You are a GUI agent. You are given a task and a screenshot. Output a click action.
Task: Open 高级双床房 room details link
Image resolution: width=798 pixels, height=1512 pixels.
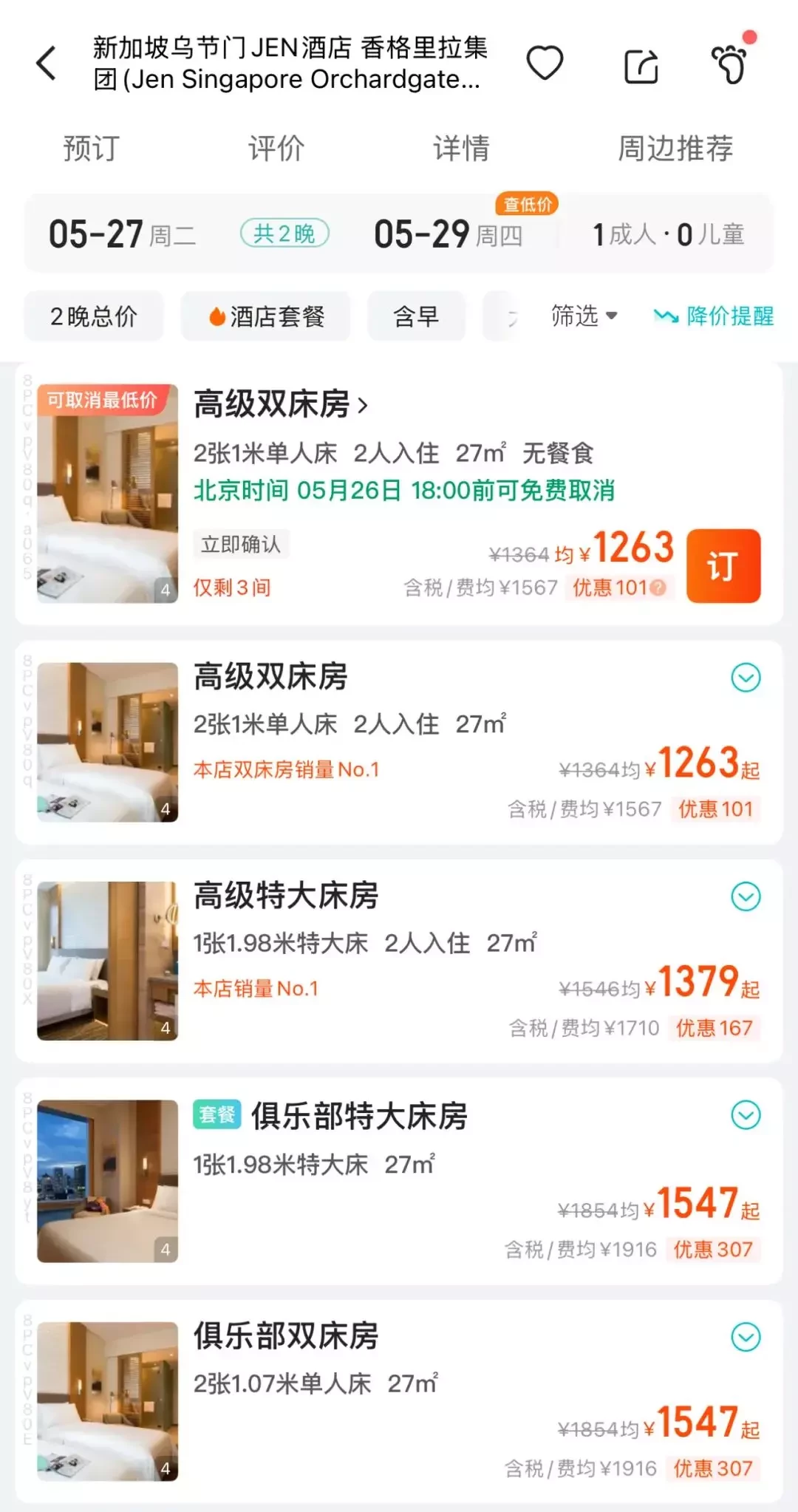point(281,405)
